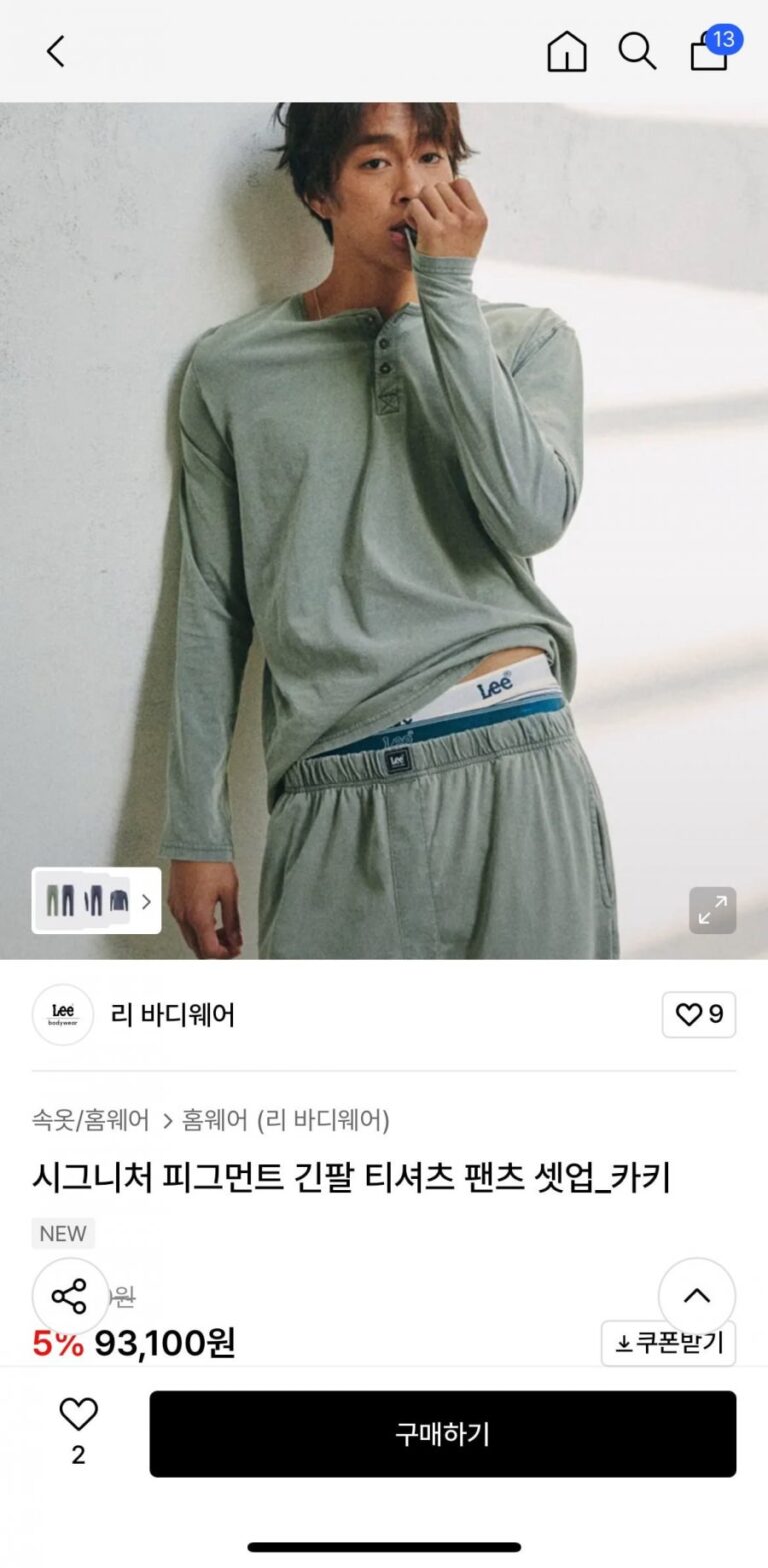Jump back to top with the up arrow
This screenshot has width=768, height=1568.
pyautogui.click(x=696, y=1296)
